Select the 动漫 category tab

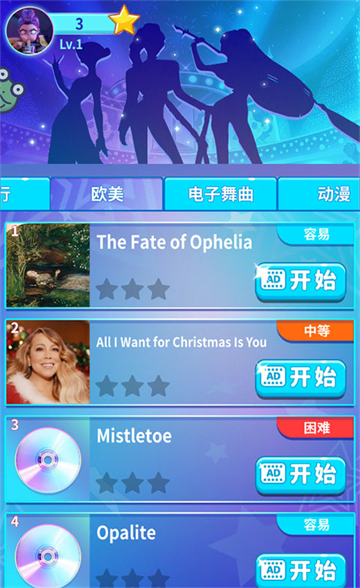pyautogui.click(x=319, y=194)
